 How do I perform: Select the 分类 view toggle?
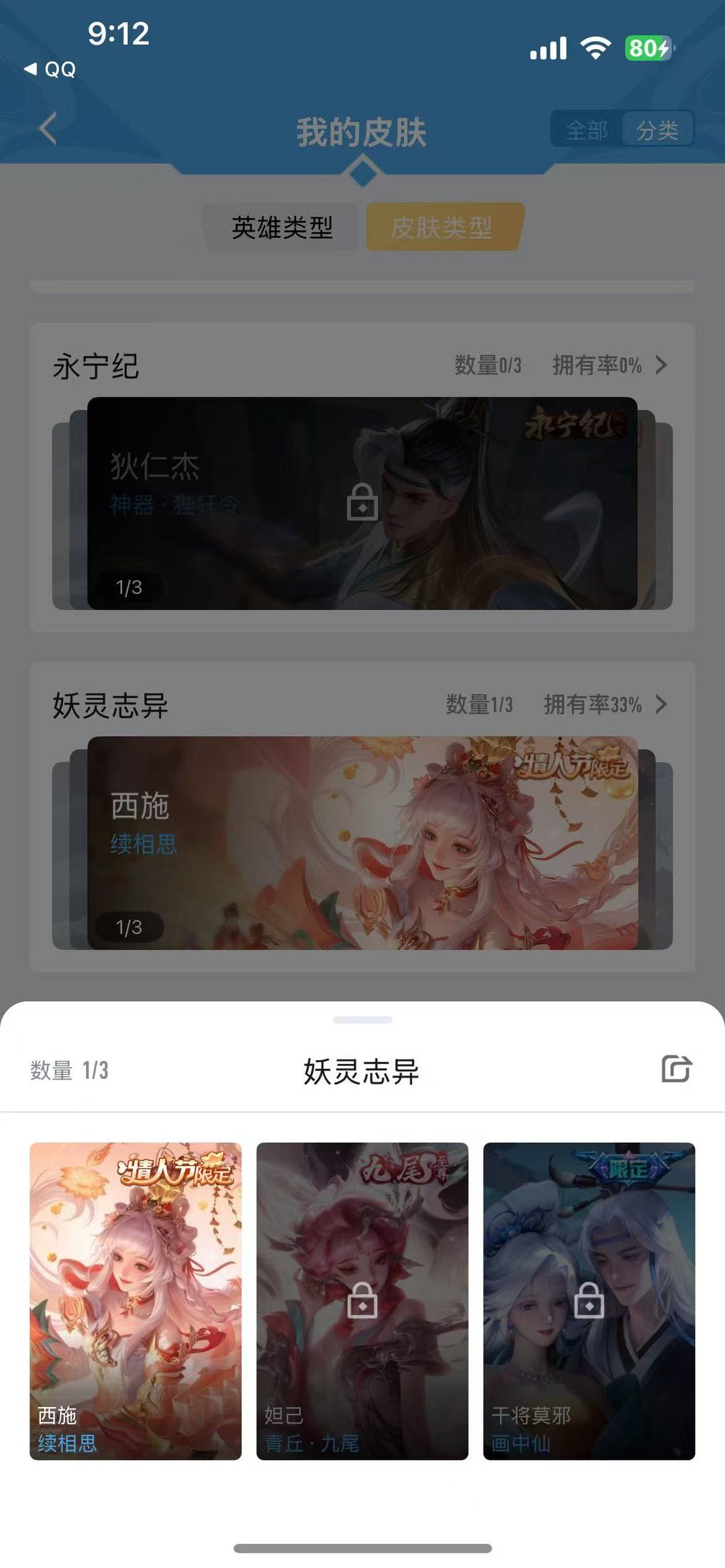pos(657,129)
